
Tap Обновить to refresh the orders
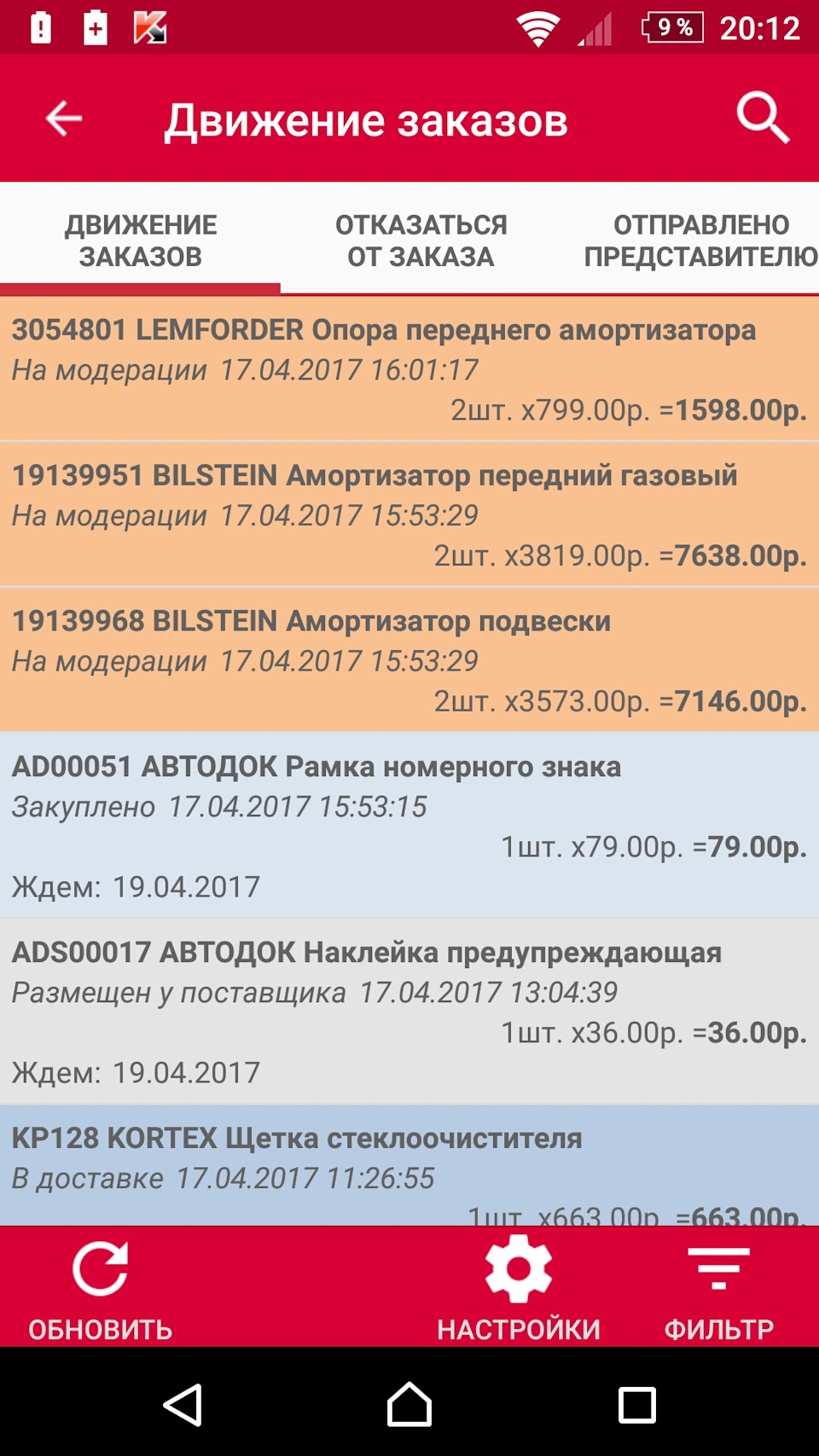[x=101, y=1289]
